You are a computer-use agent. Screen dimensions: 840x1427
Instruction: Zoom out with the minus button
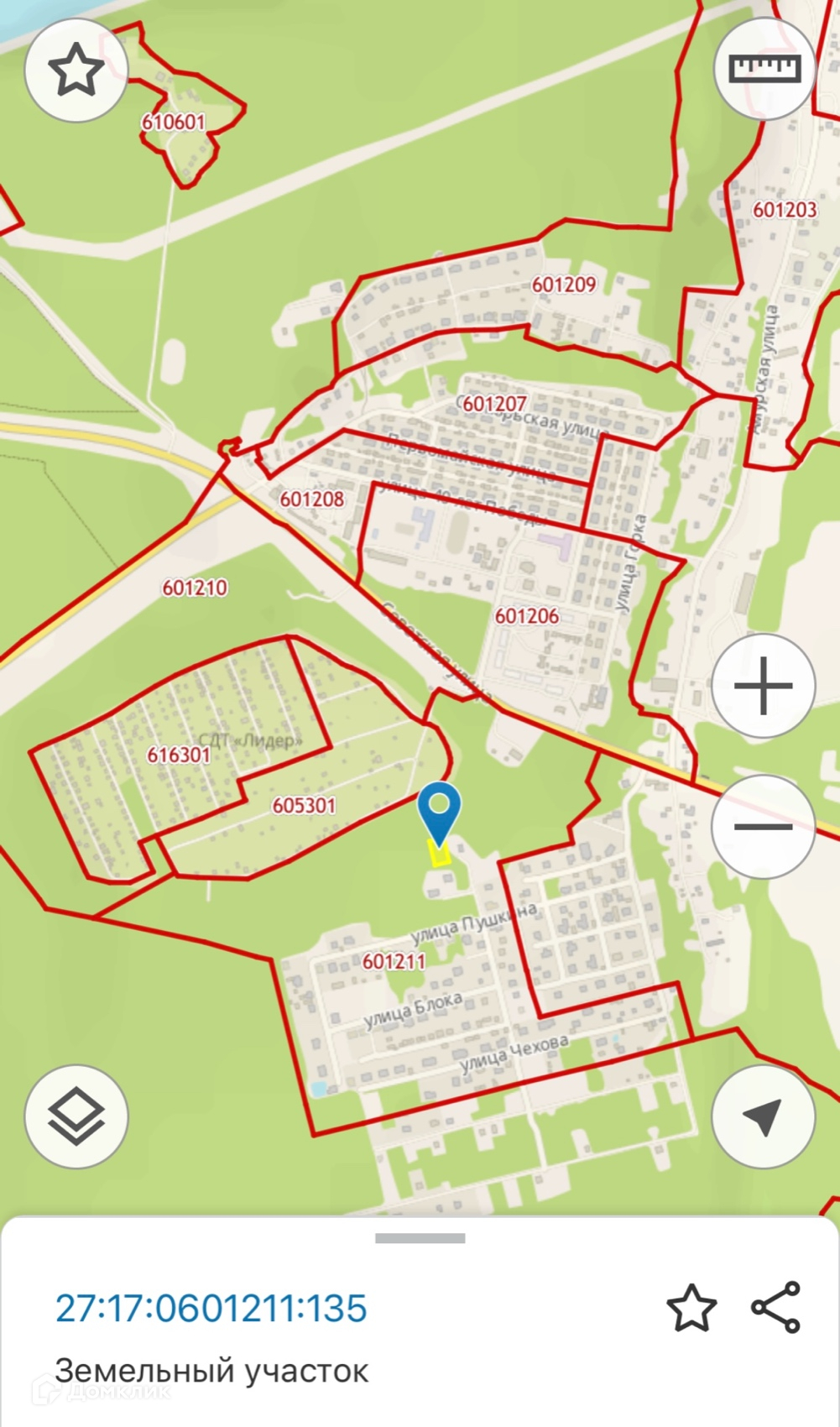764,827
